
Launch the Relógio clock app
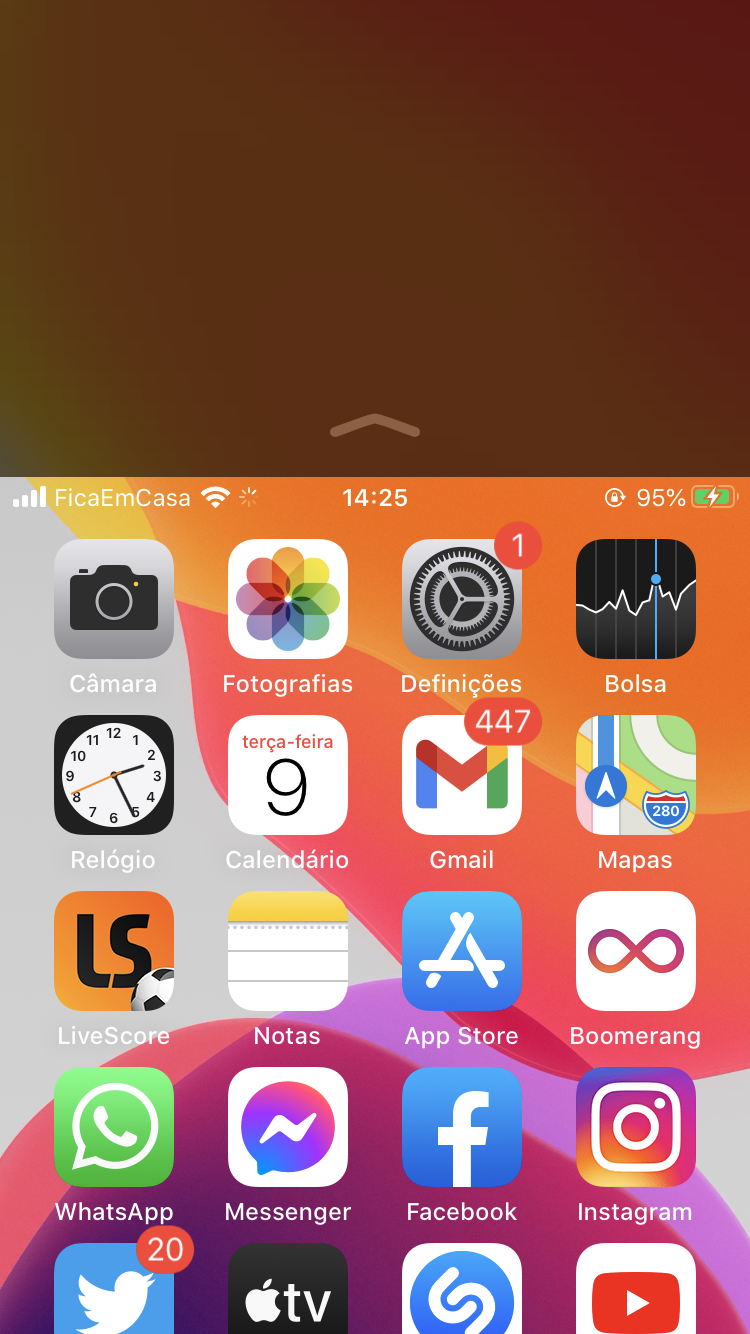tap(114, 775)
